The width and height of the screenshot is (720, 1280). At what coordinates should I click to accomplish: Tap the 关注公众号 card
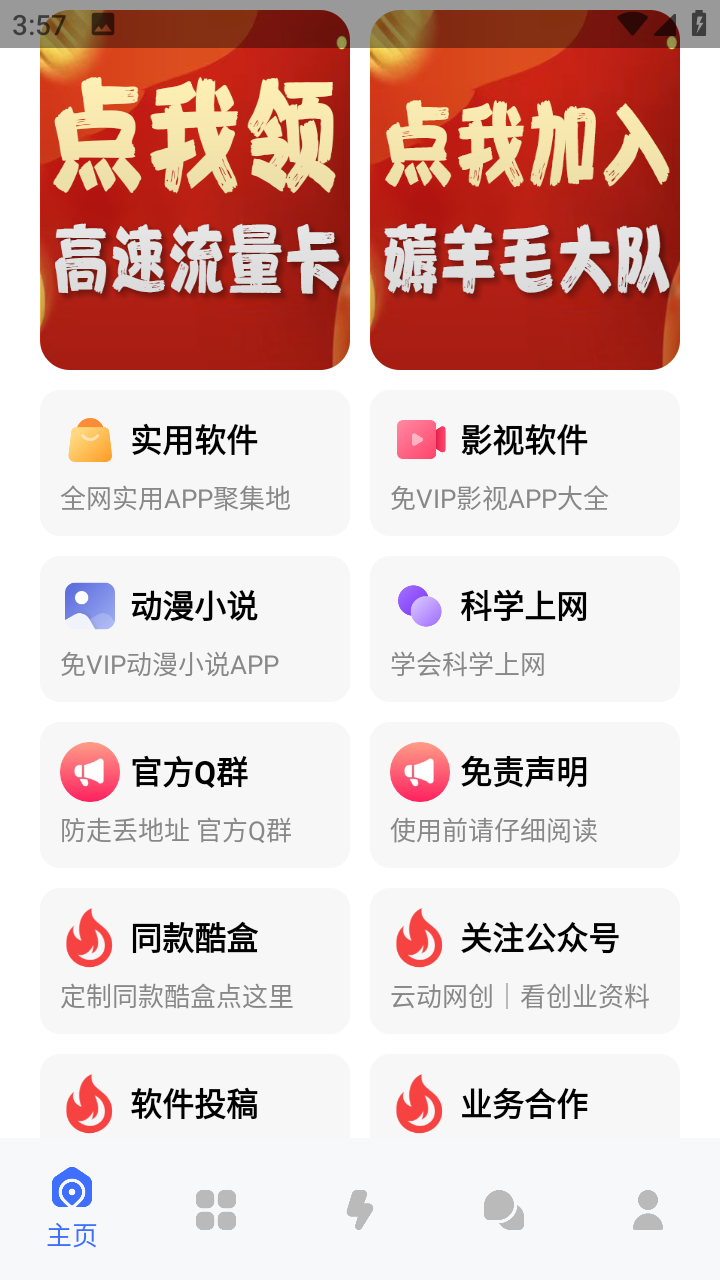tap(525, 961)
